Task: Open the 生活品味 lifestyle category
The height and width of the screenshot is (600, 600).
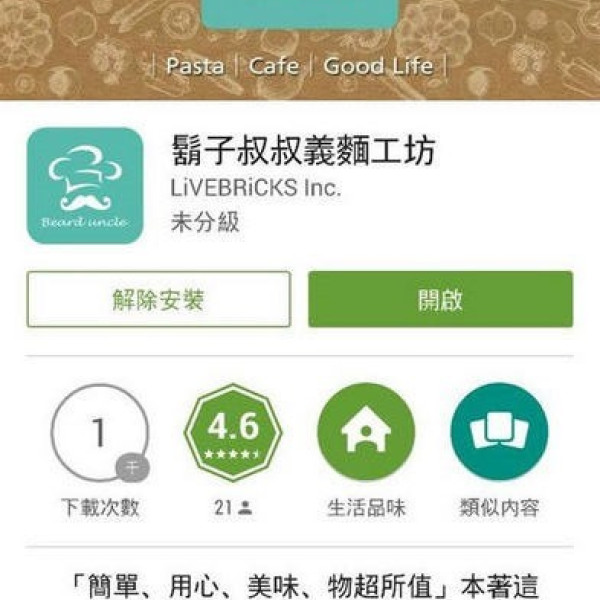Action: click(366, 432)
